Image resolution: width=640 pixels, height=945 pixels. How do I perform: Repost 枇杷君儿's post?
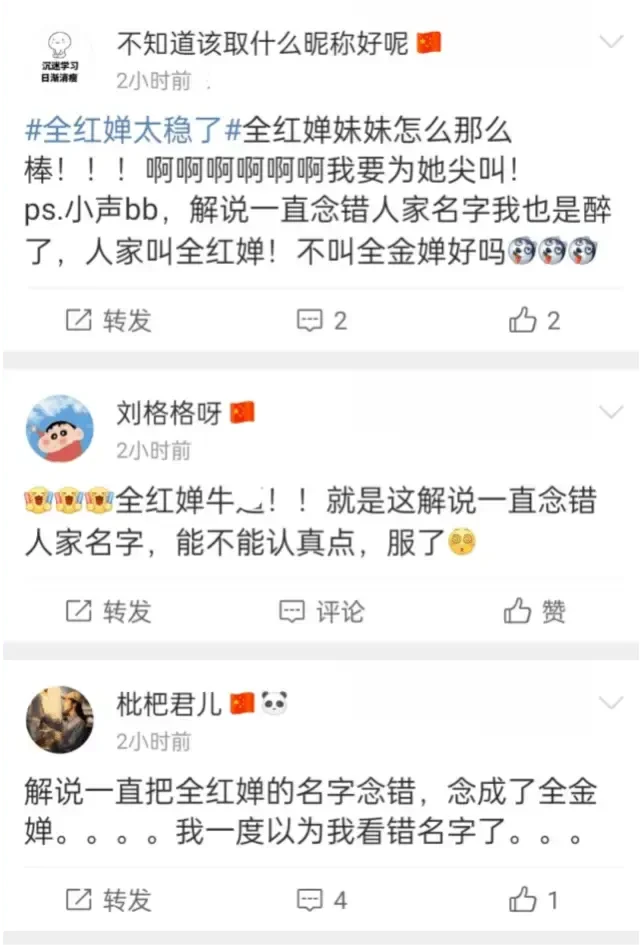tap(108, 900)
